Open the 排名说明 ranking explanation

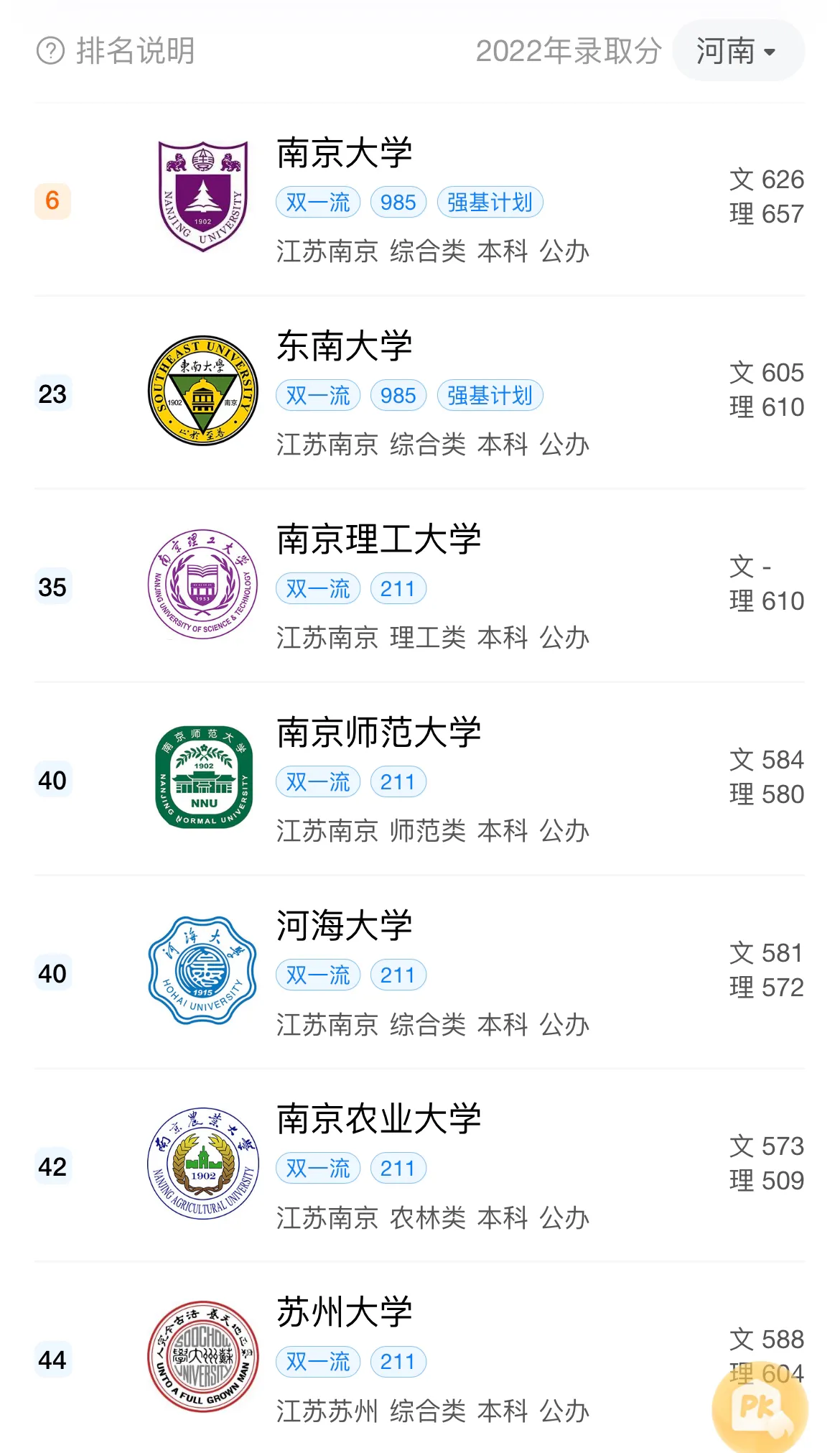[x=116, y=51]
